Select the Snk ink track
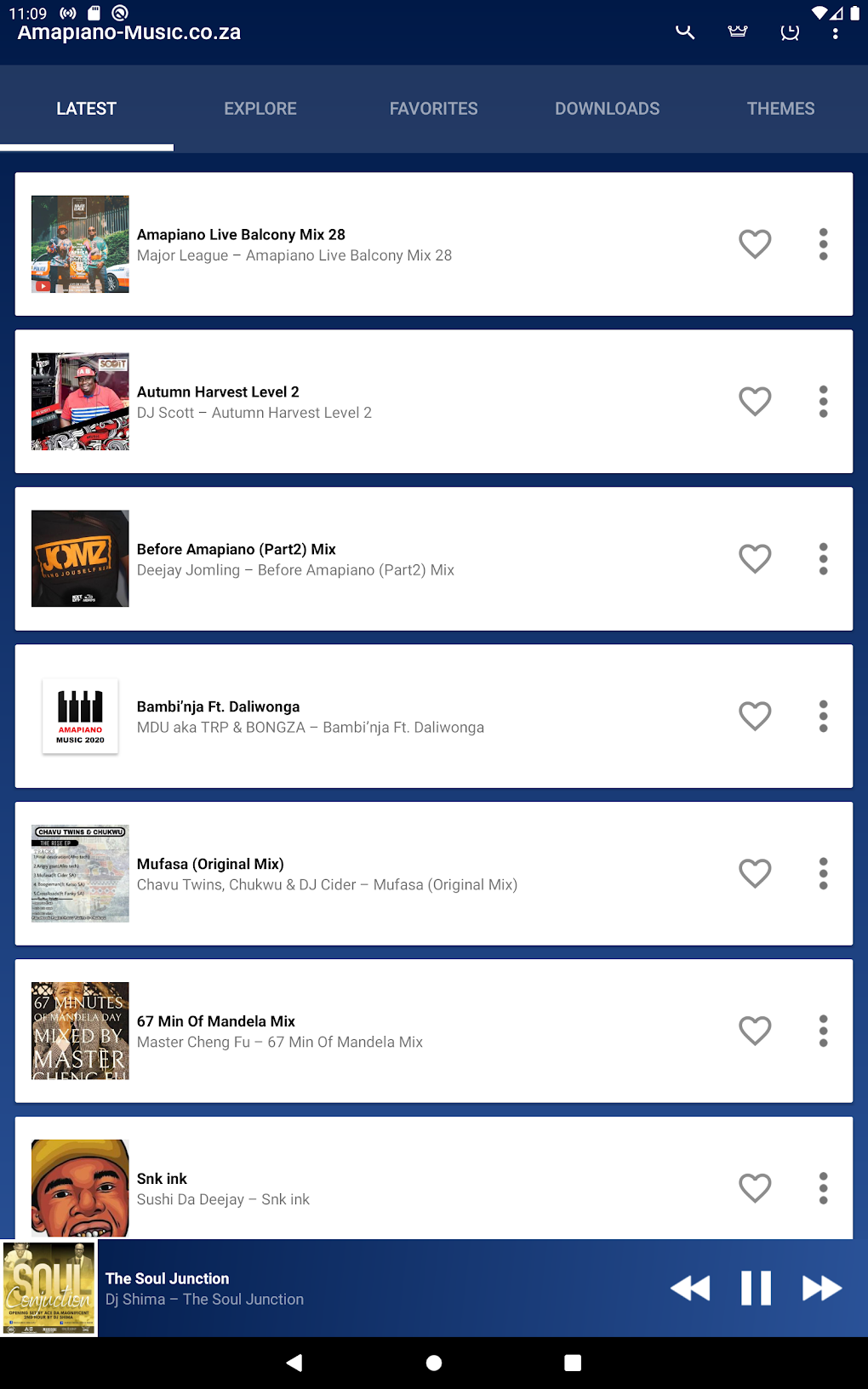The height and width of the screenshot is (1389, 868). point(340,1187)
